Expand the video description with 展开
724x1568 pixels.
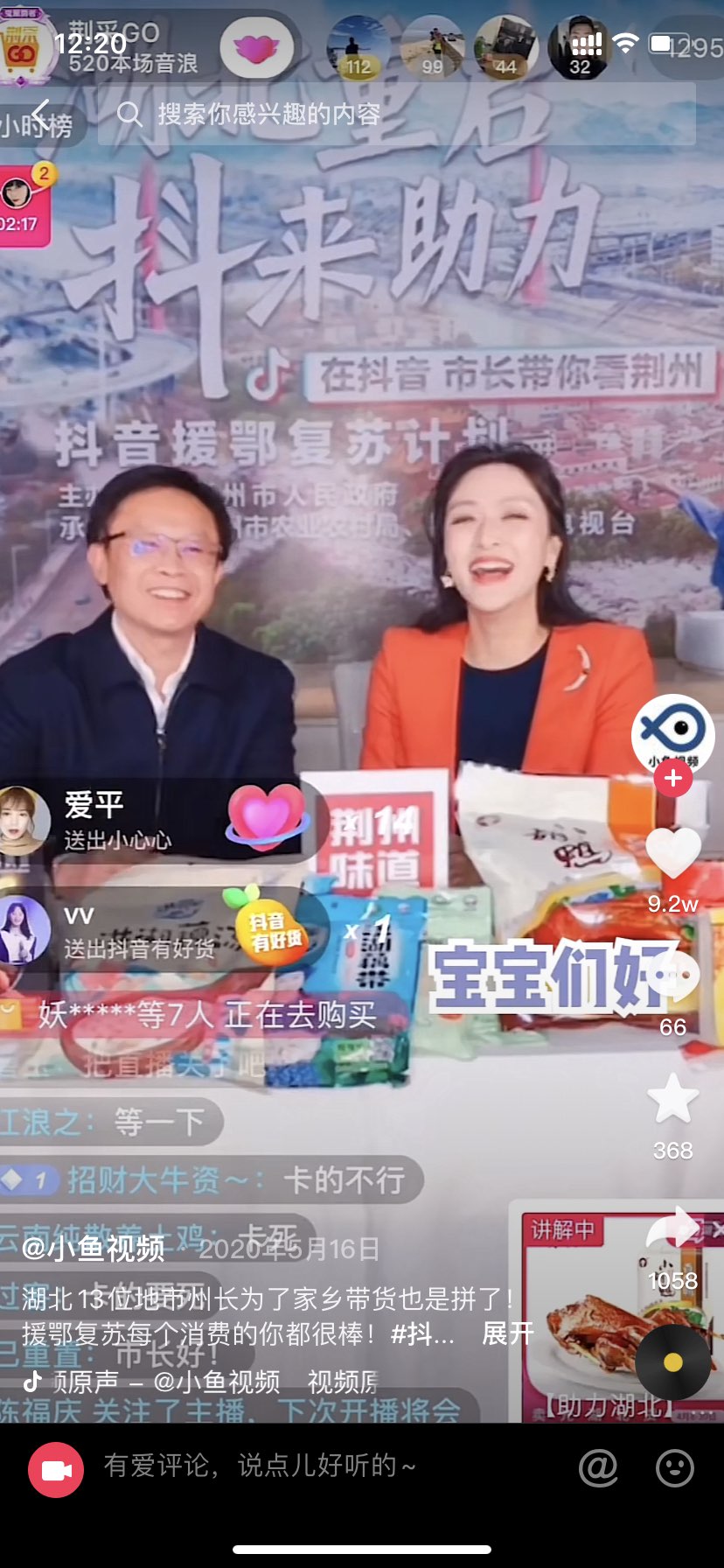click(x=507, y=1333)
